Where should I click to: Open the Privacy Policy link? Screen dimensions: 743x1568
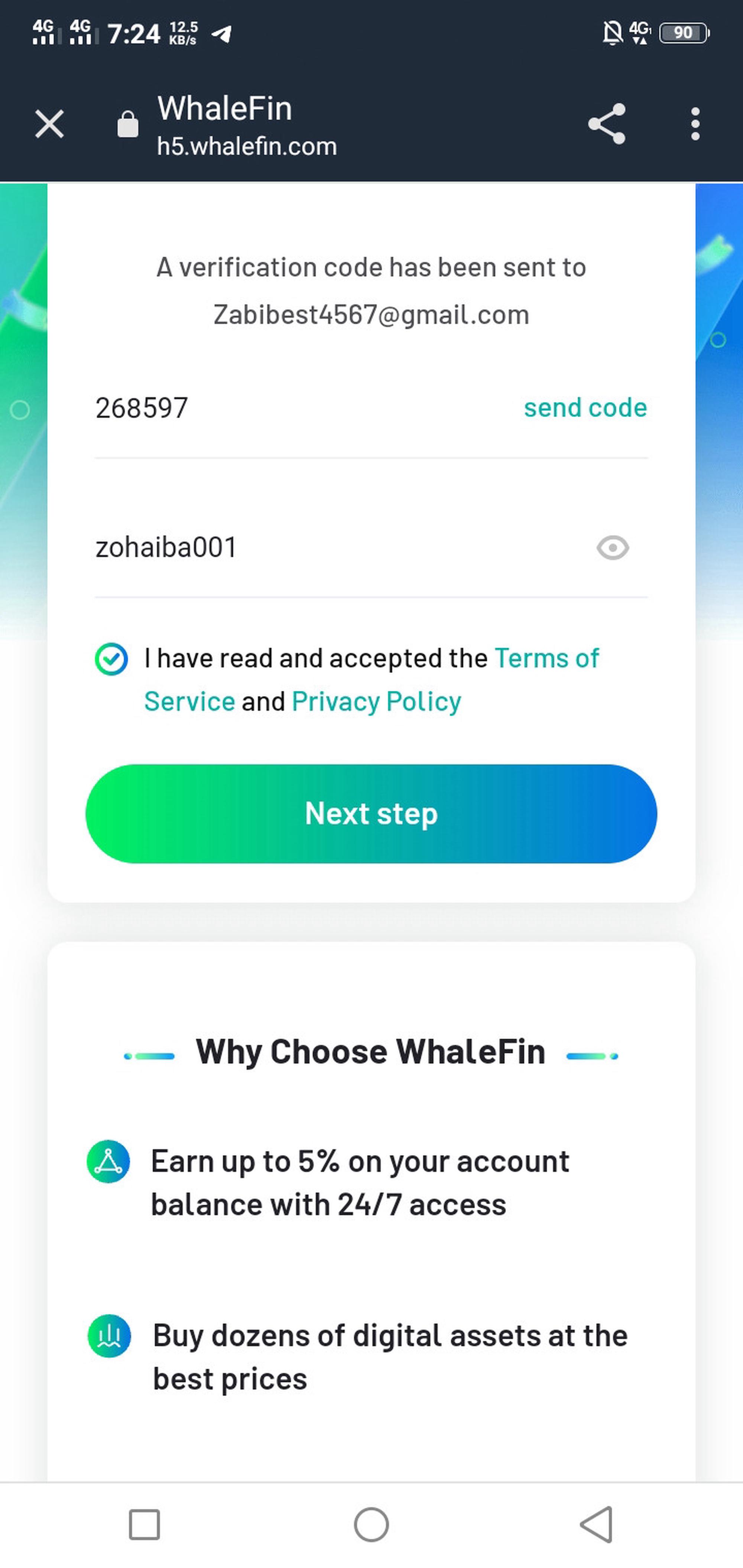click(376, 702)
